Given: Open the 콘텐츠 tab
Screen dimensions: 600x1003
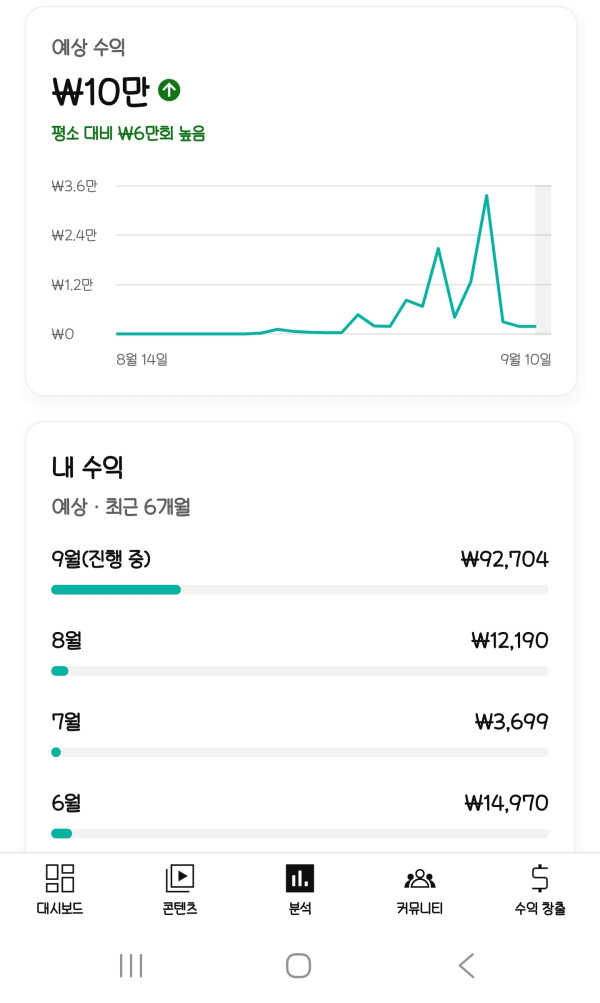Looking at the screenshot, I should coord(180,889).
